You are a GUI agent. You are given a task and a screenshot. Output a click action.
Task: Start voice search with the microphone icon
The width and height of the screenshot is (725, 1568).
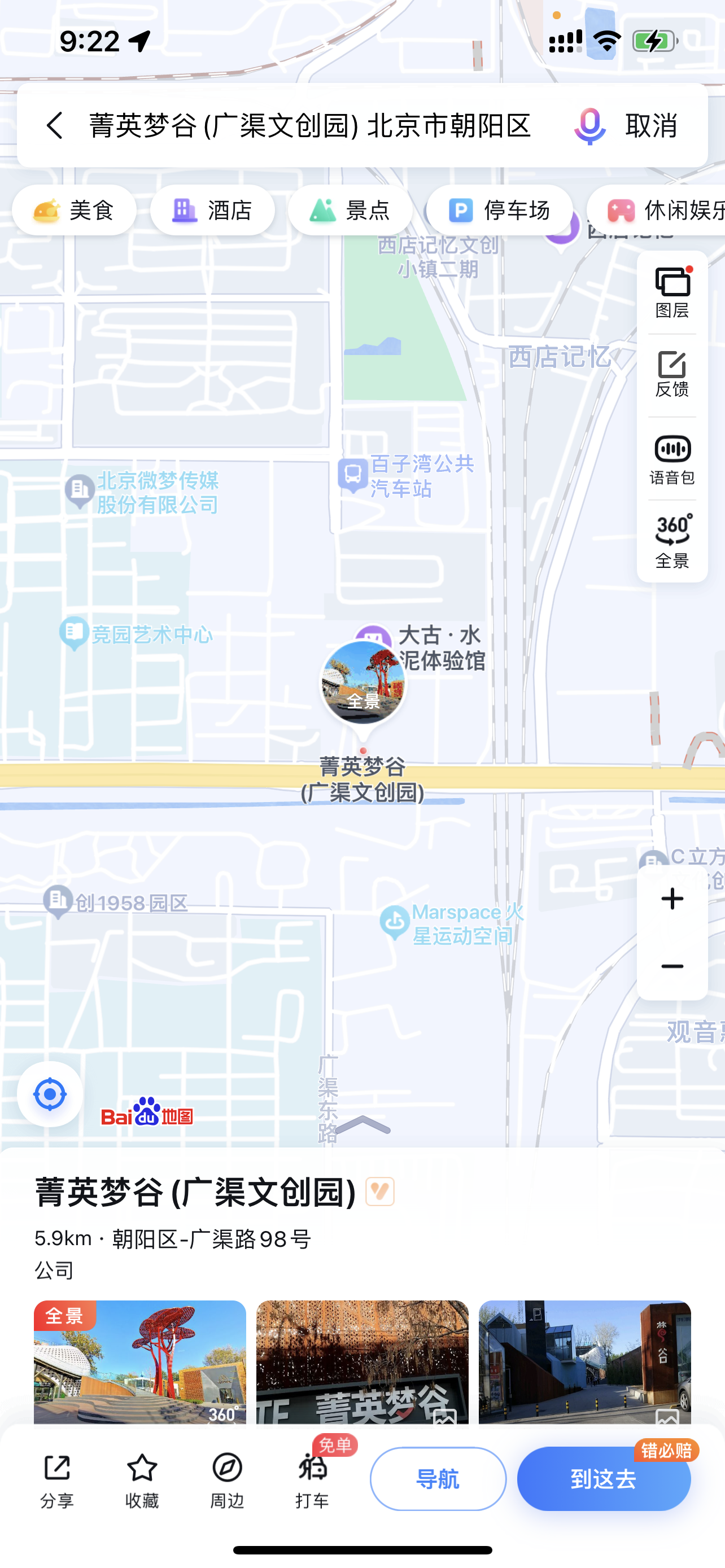pyautogui.click(x=589, y=125)
